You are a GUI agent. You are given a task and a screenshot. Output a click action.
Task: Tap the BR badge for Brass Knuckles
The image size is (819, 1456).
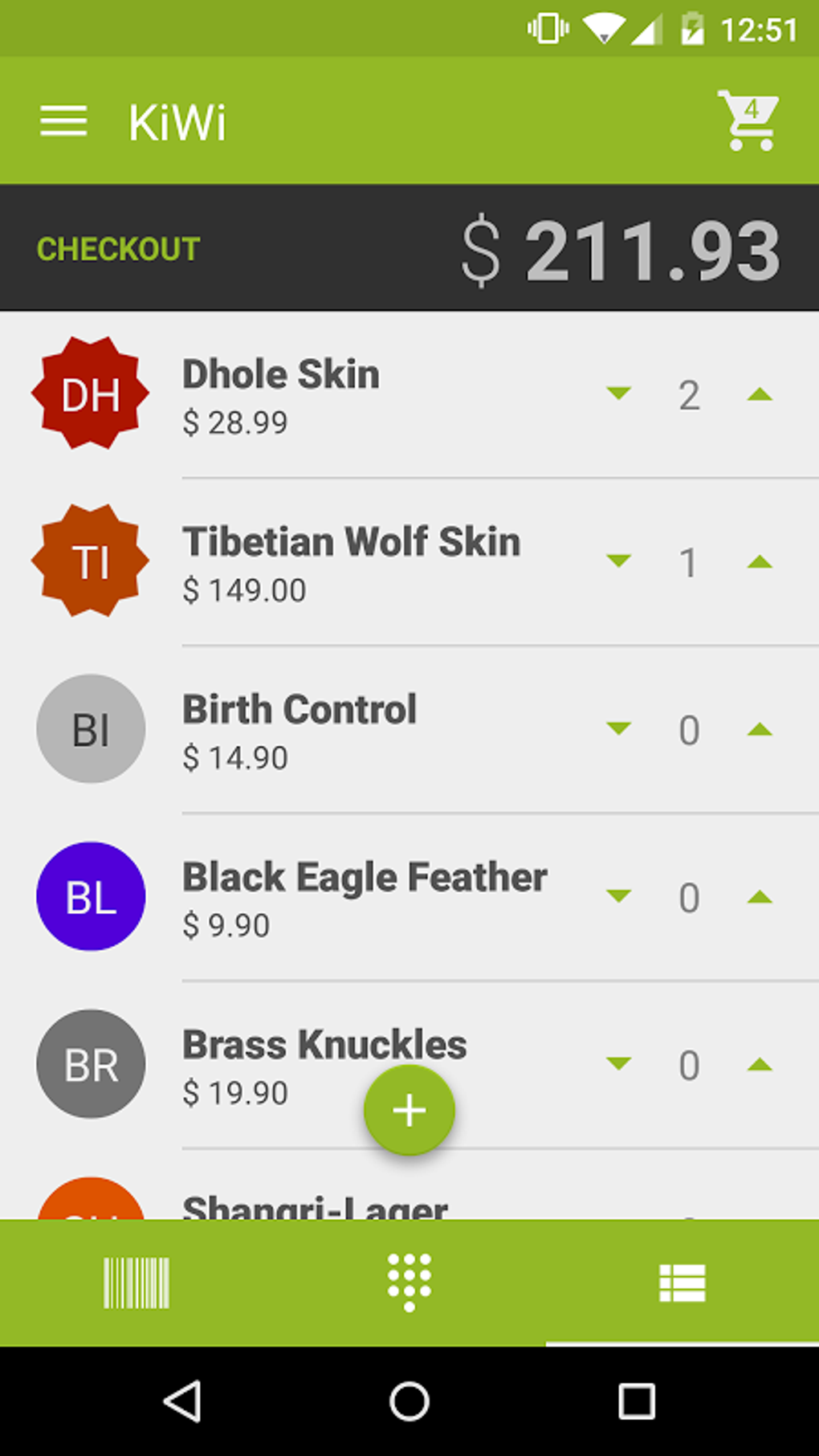click(x=91, y=1064)
